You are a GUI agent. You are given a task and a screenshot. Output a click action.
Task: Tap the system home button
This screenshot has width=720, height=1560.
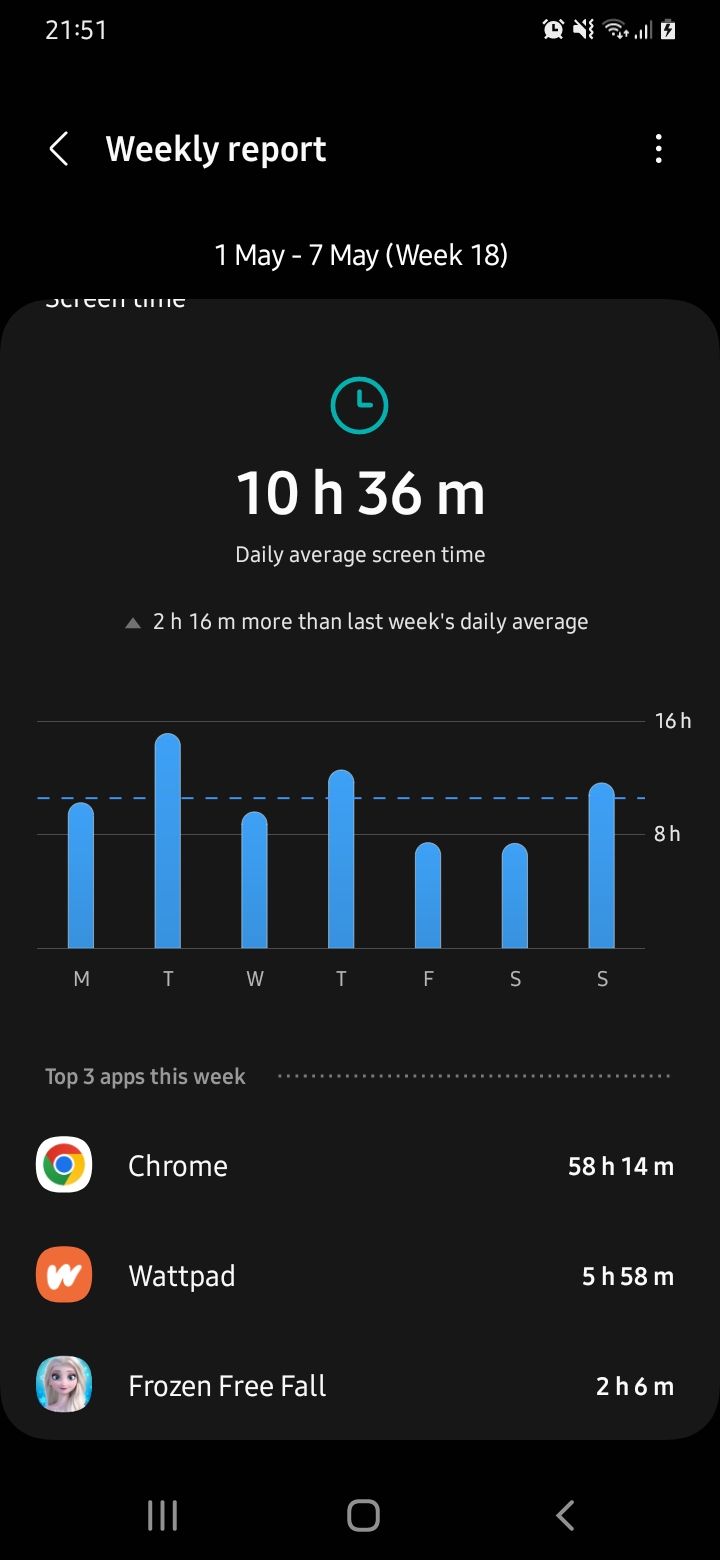pyautogui.click(x=362, y=1515)
